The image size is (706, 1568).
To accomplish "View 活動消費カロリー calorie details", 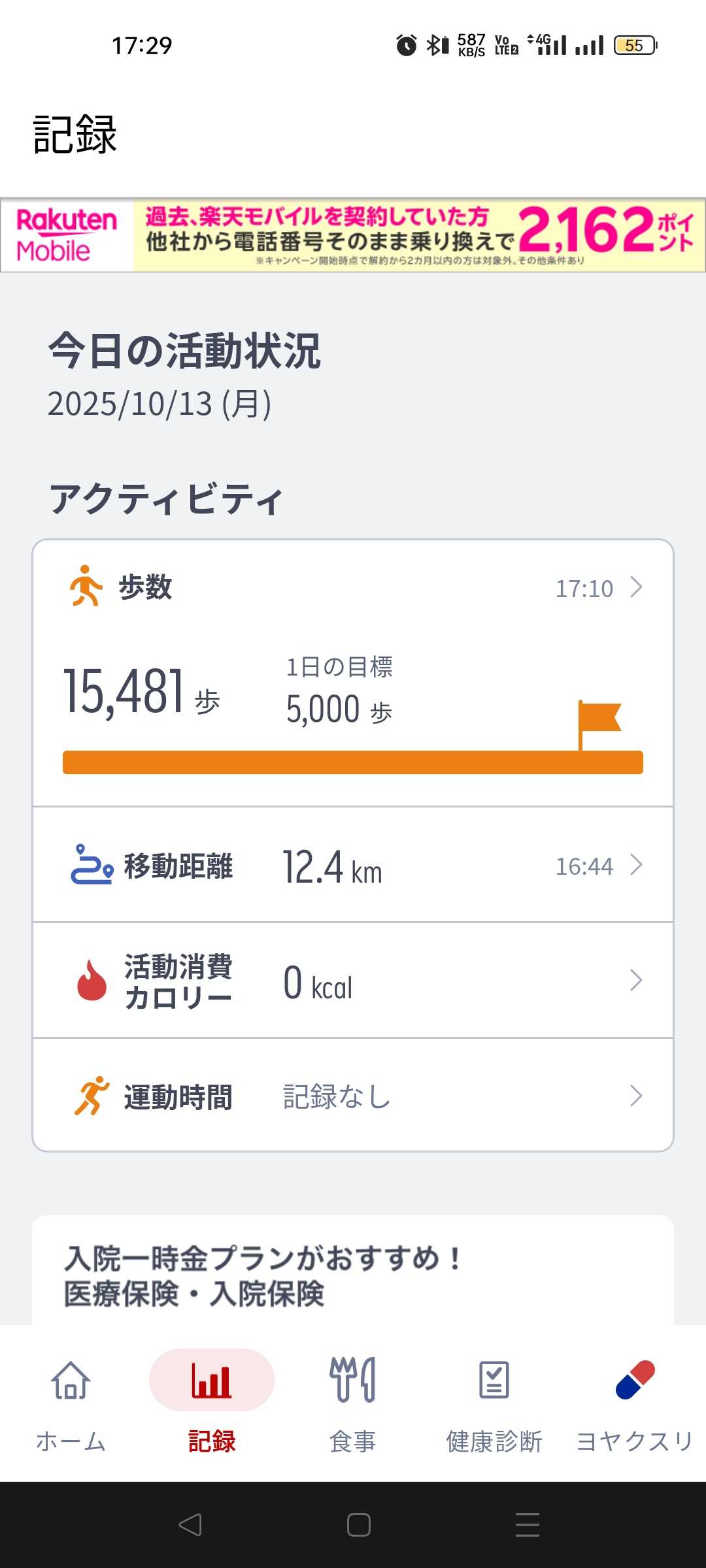I will coord(353,980).
